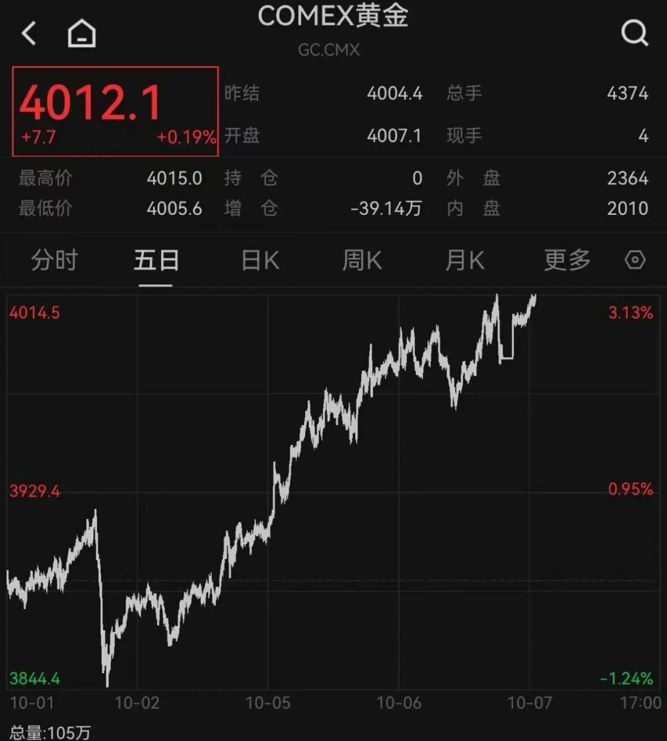Switch to the 分时 chart tab
Screen dimensions: 667x741
[54, 261]
